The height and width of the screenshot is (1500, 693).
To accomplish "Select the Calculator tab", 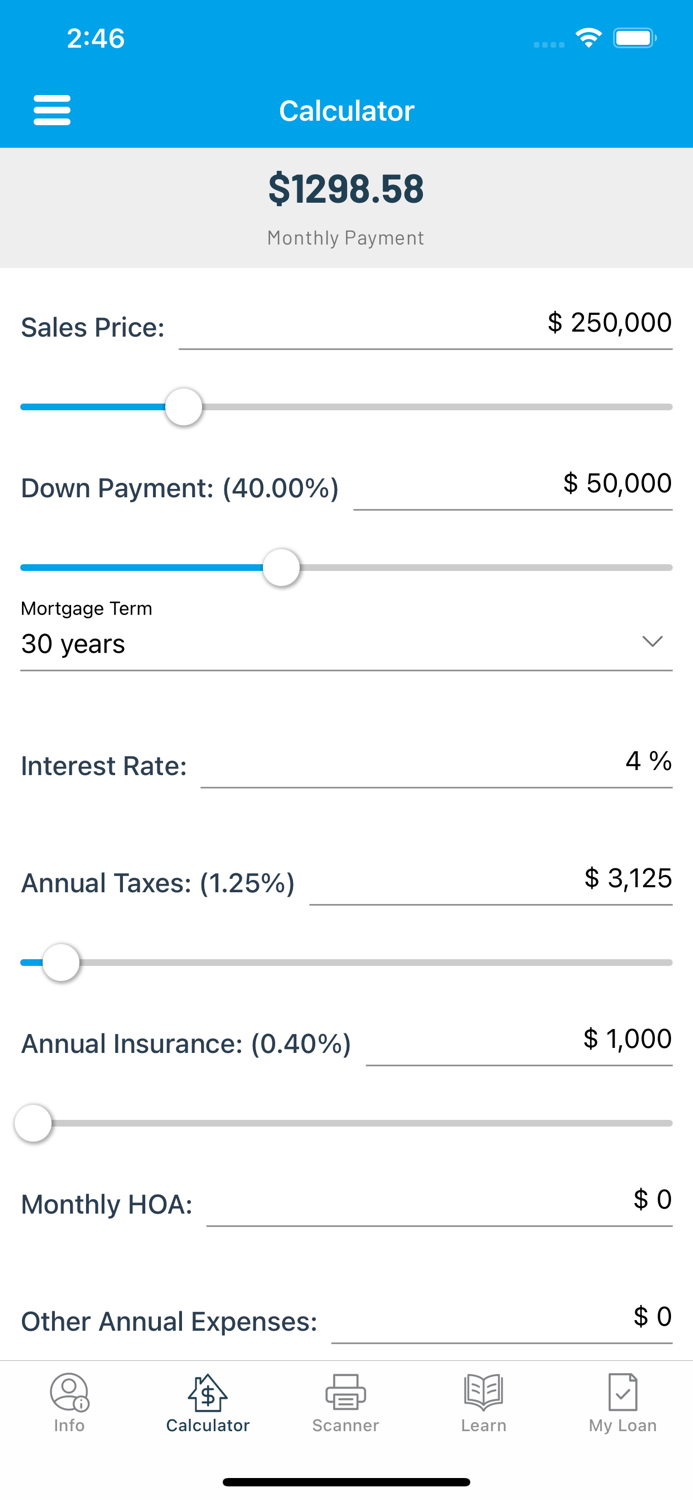I will (x=208, y=1404).
